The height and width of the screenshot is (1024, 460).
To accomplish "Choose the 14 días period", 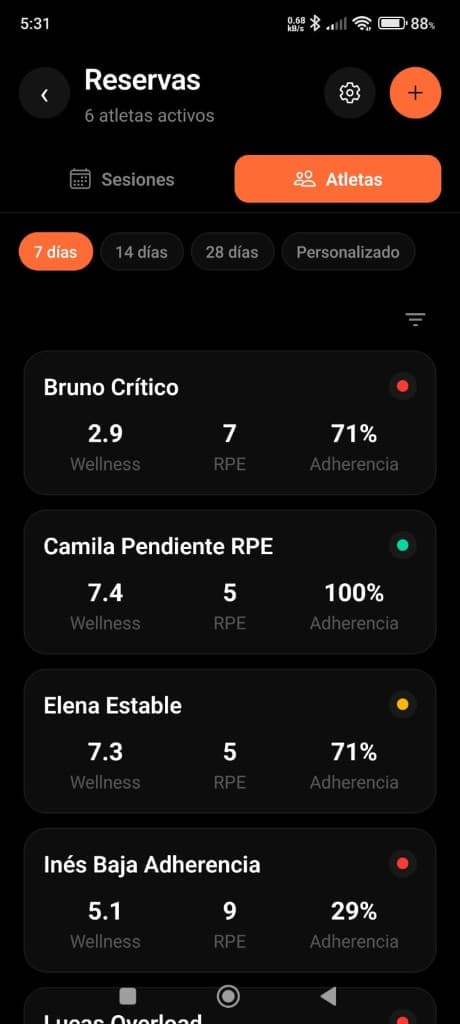I will click(x=142, y=251).
